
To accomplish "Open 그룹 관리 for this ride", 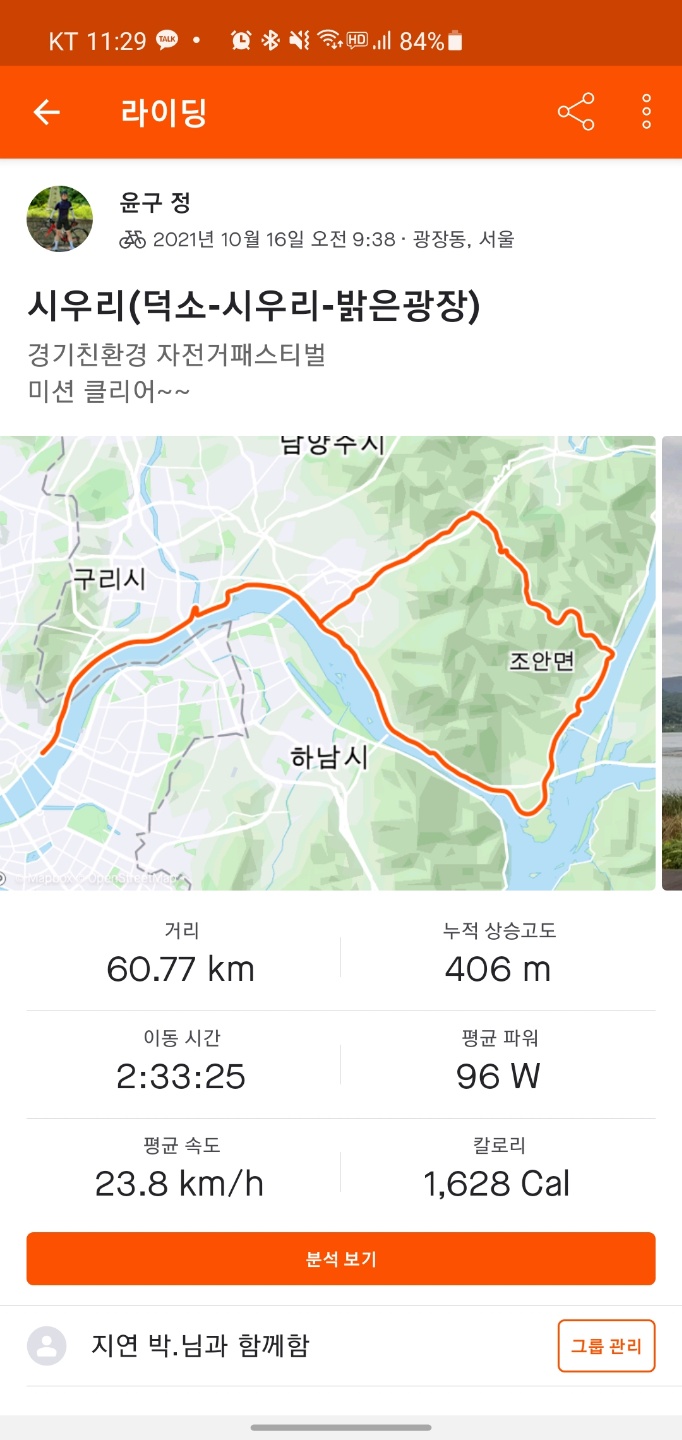I will pyautogui.click(x=606, y=1346).
